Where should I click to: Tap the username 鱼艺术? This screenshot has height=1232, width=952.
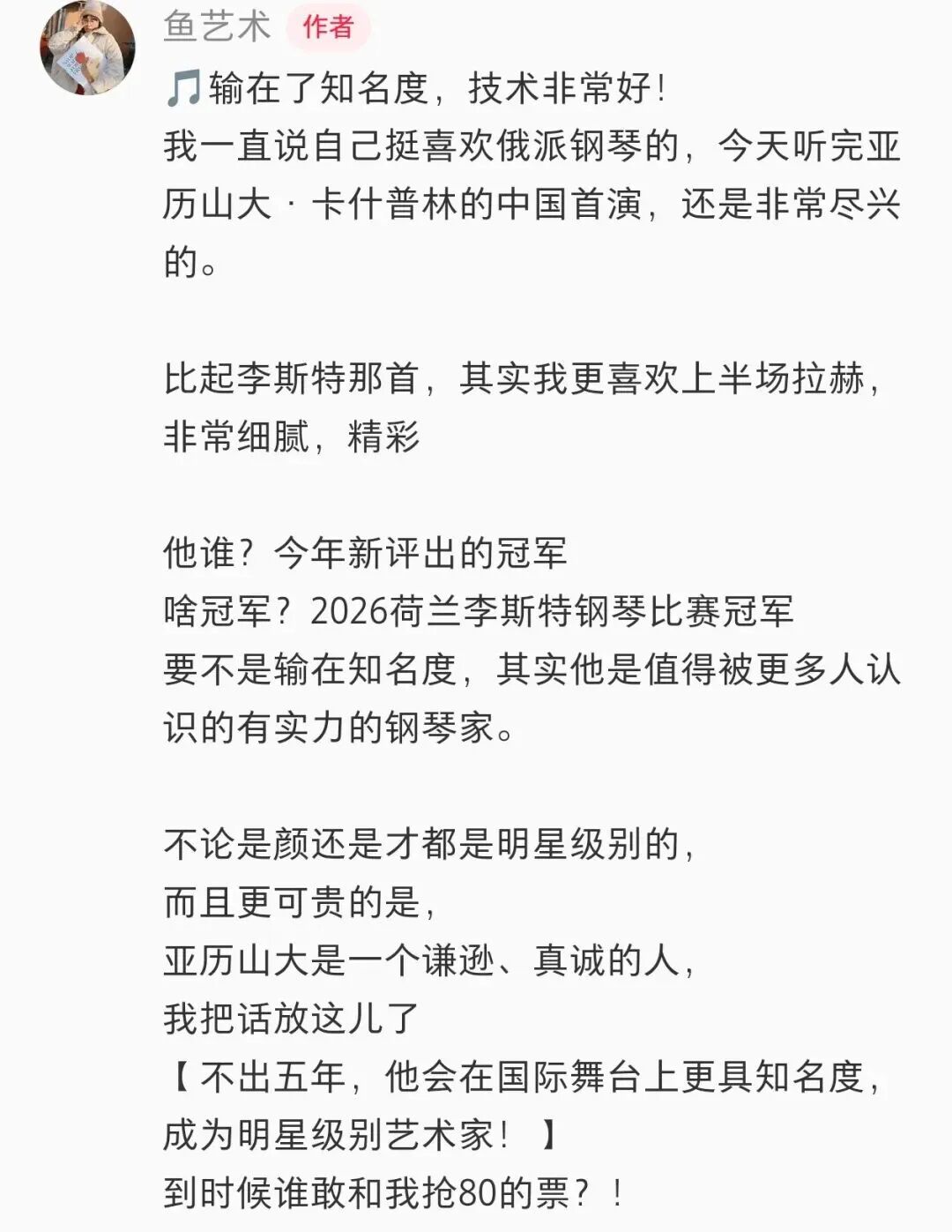(x=217, y=26)
